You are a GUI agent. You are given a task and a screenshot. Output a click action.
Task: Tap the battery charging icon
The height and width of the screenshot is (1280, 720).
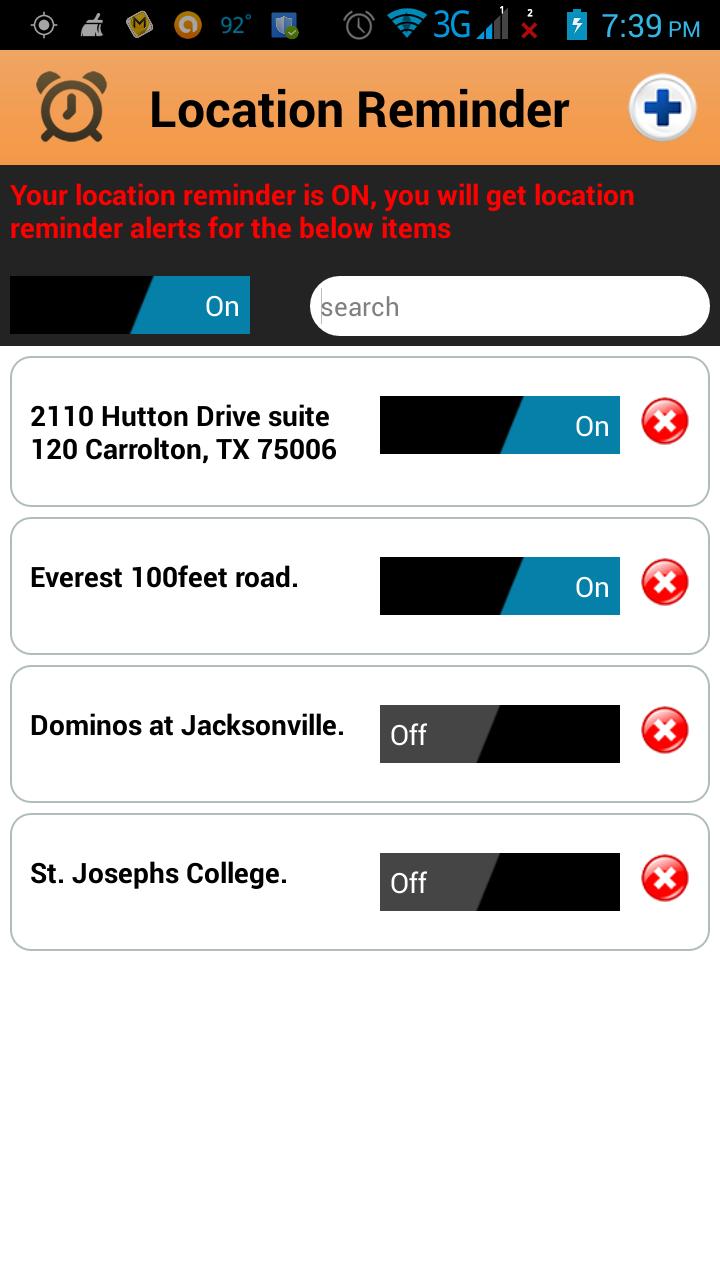point(577,25)
